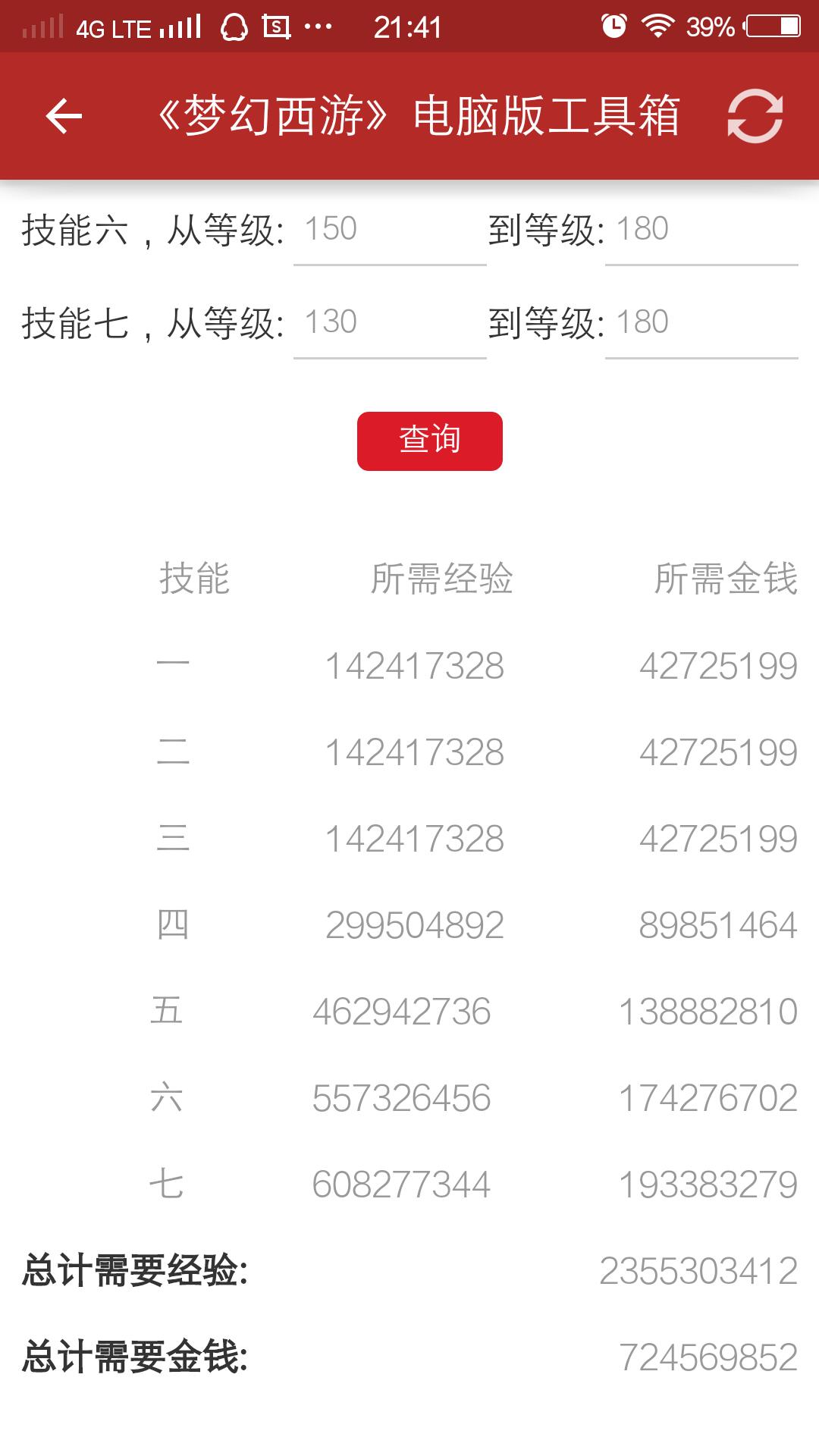The width and height of the screenshot is (819, 1456).
Task: Edit 技能六 target level field
Action: coord(701,230)
